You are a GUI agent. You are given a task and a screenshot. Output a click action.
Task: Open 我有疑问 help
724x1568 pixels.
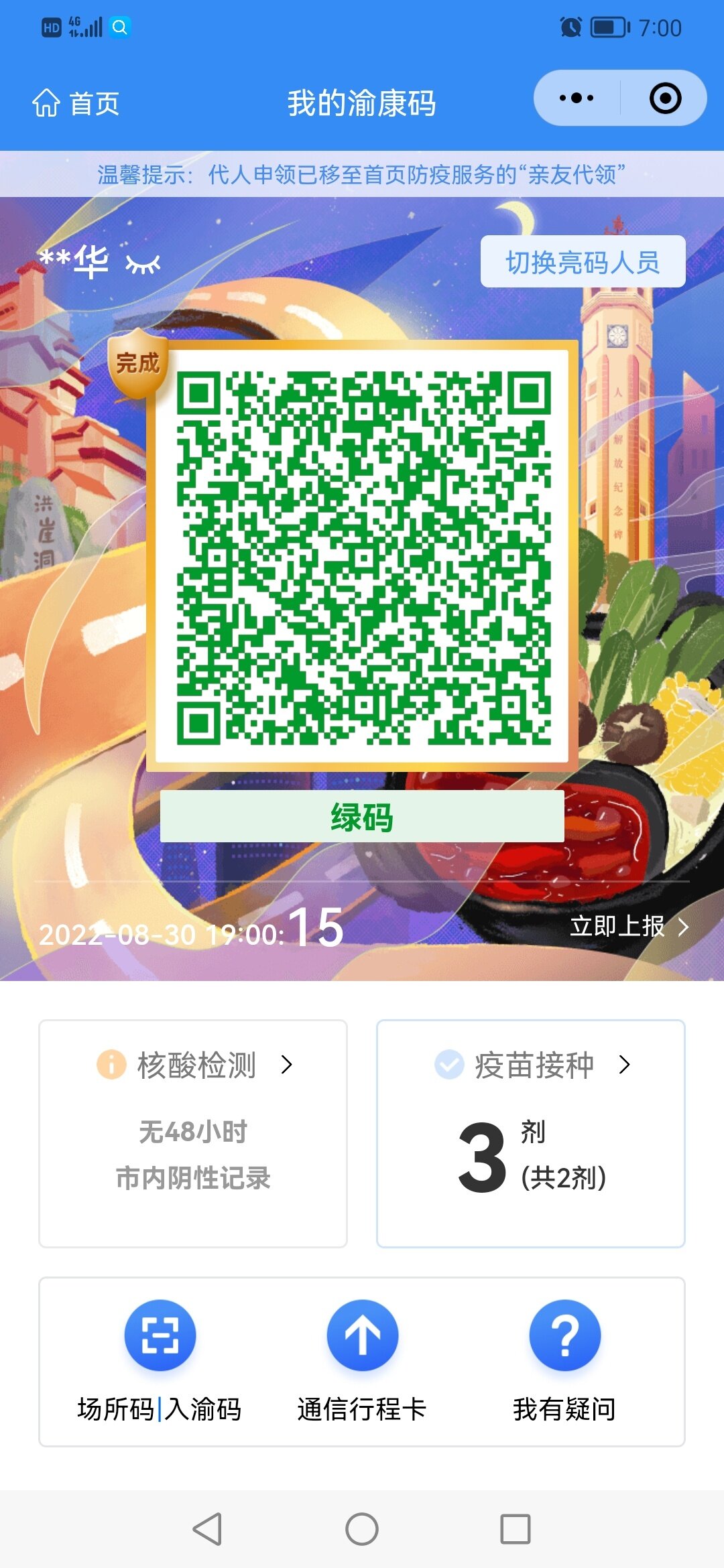(564, 1360)
